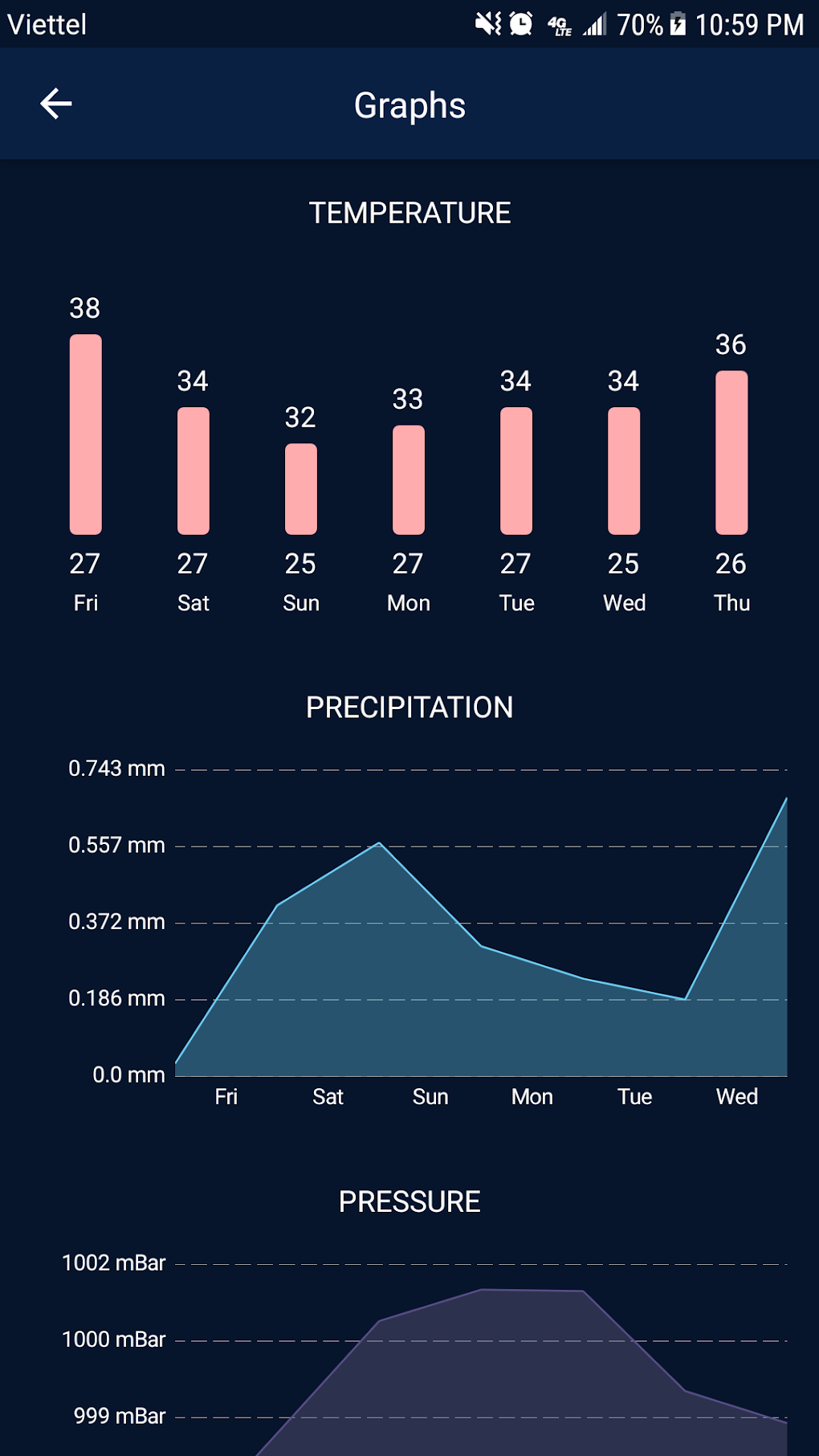The image size is (819, 1456).
Task: Click the back arrow icon
Action: coord(54,103)
